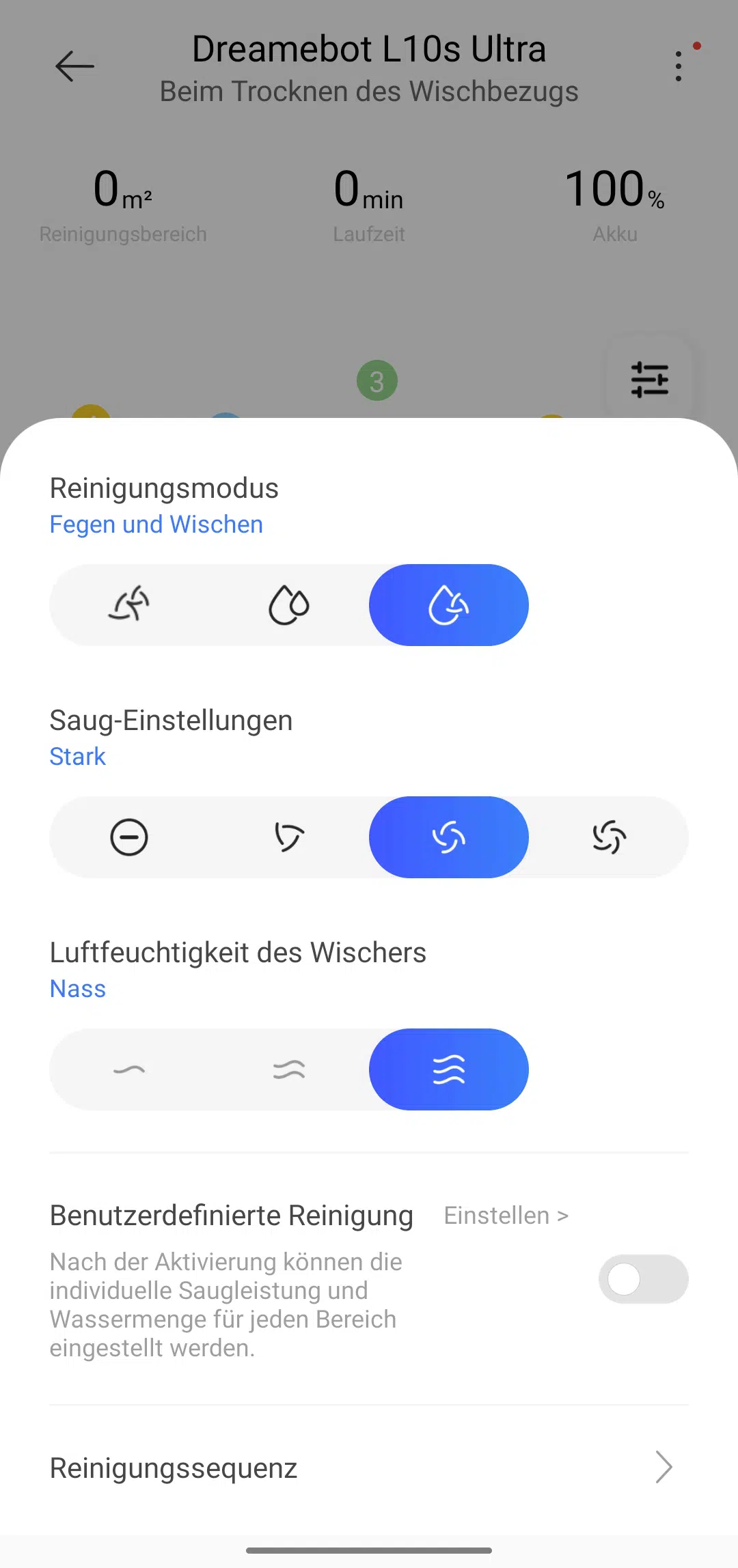Select the mop-only cleaning mode
Viewport: 738px width, 1568px height.
289,605
